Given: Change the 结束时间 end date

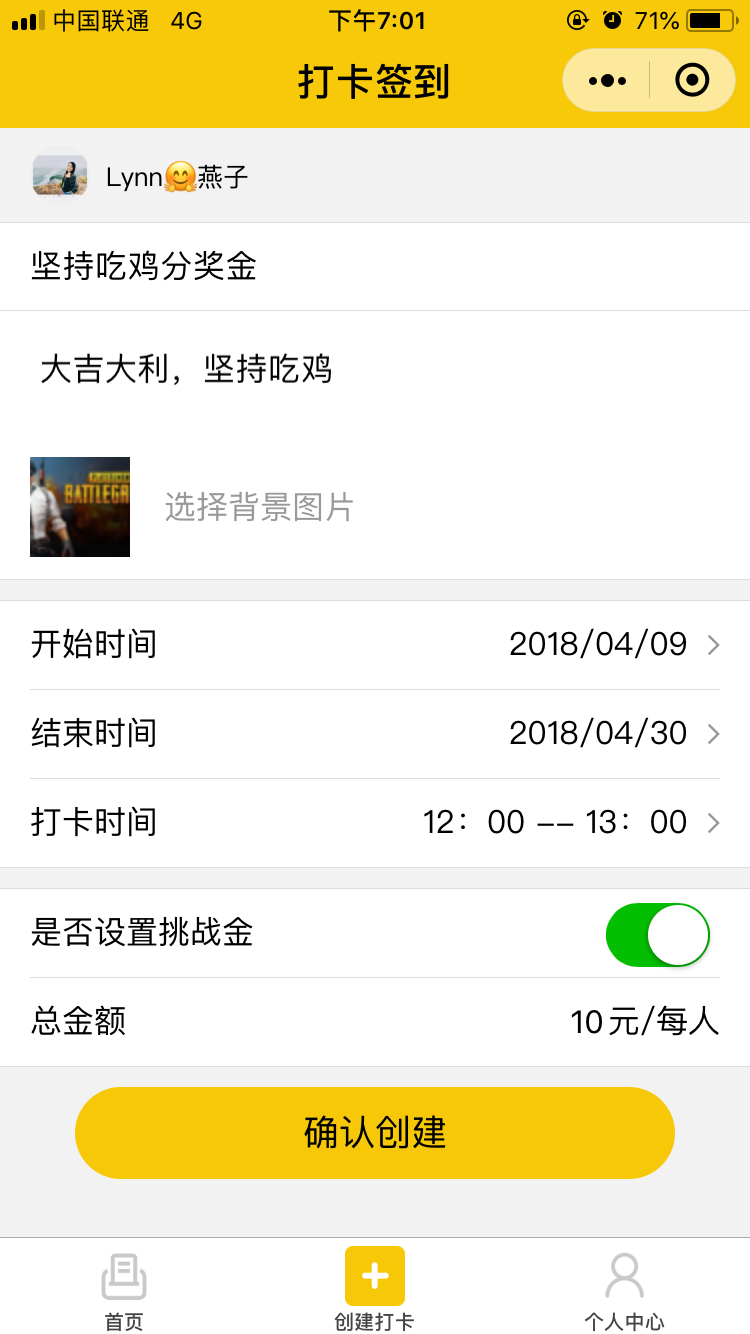Looking at the screenshot, I should click(x=375, y=733).
